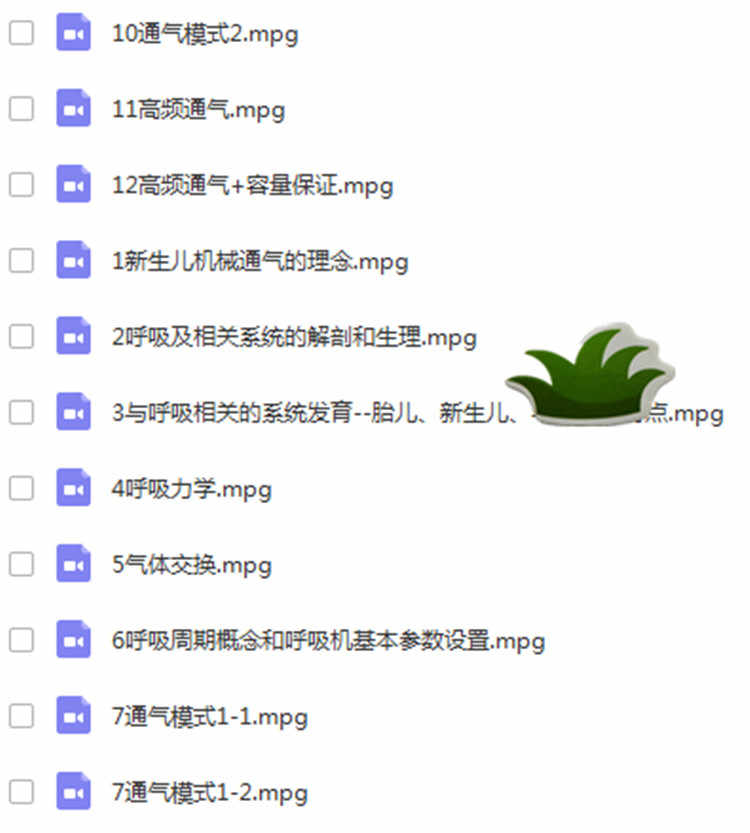The width and height of the screenshot is (750, 833).
Task: Click the video icon beside 12高频通气+容量保证.mpg
Action: coord(73,185)
